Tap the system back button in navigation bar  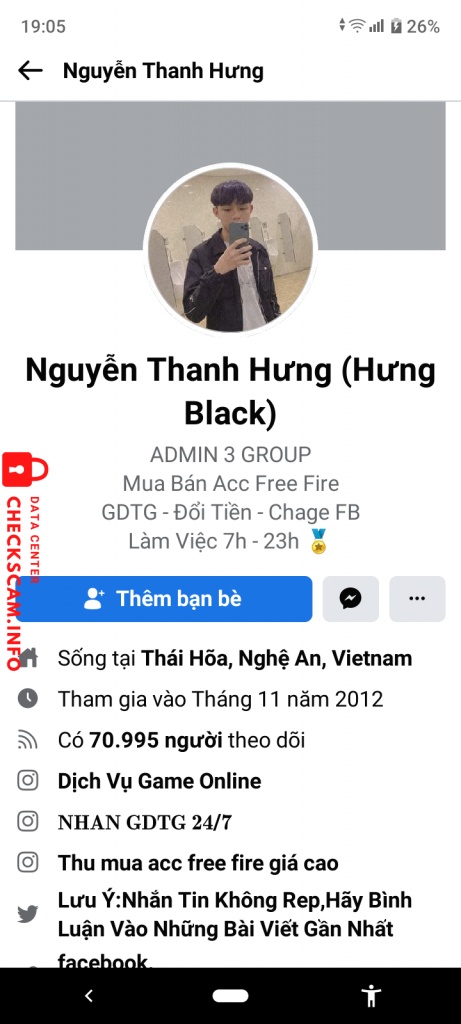click(89, 996)
